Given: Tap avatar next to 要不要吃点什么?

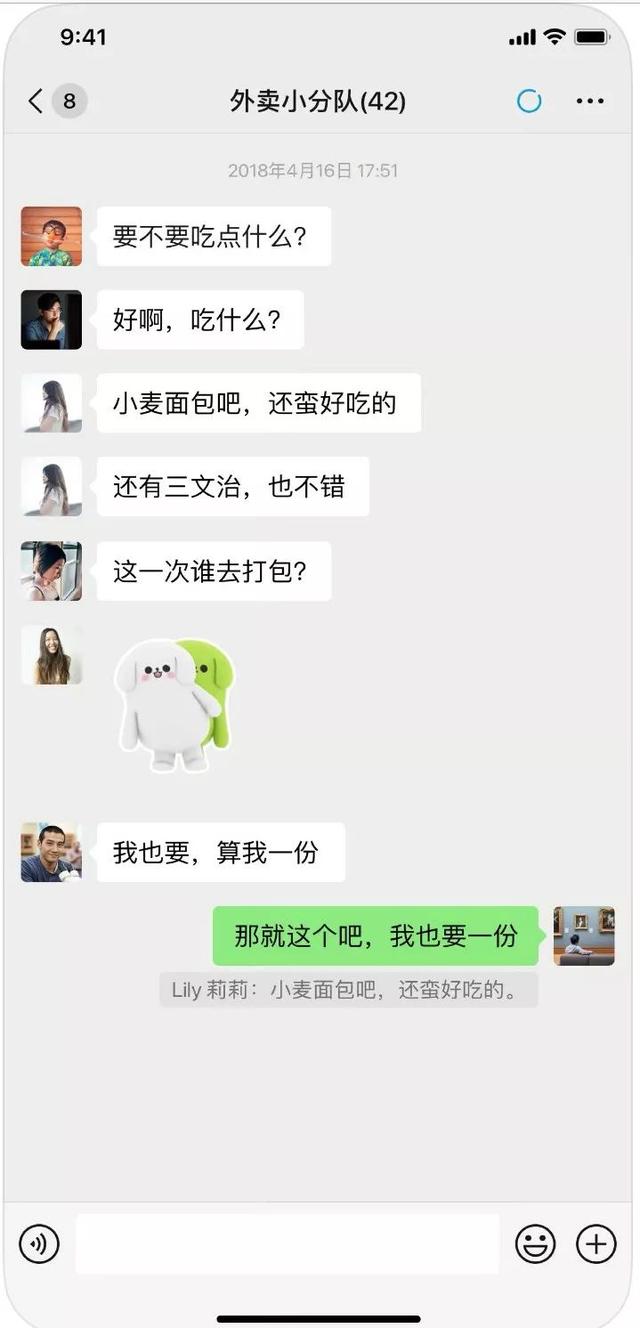Looking at the screenshot, I should tap(51, 236).
